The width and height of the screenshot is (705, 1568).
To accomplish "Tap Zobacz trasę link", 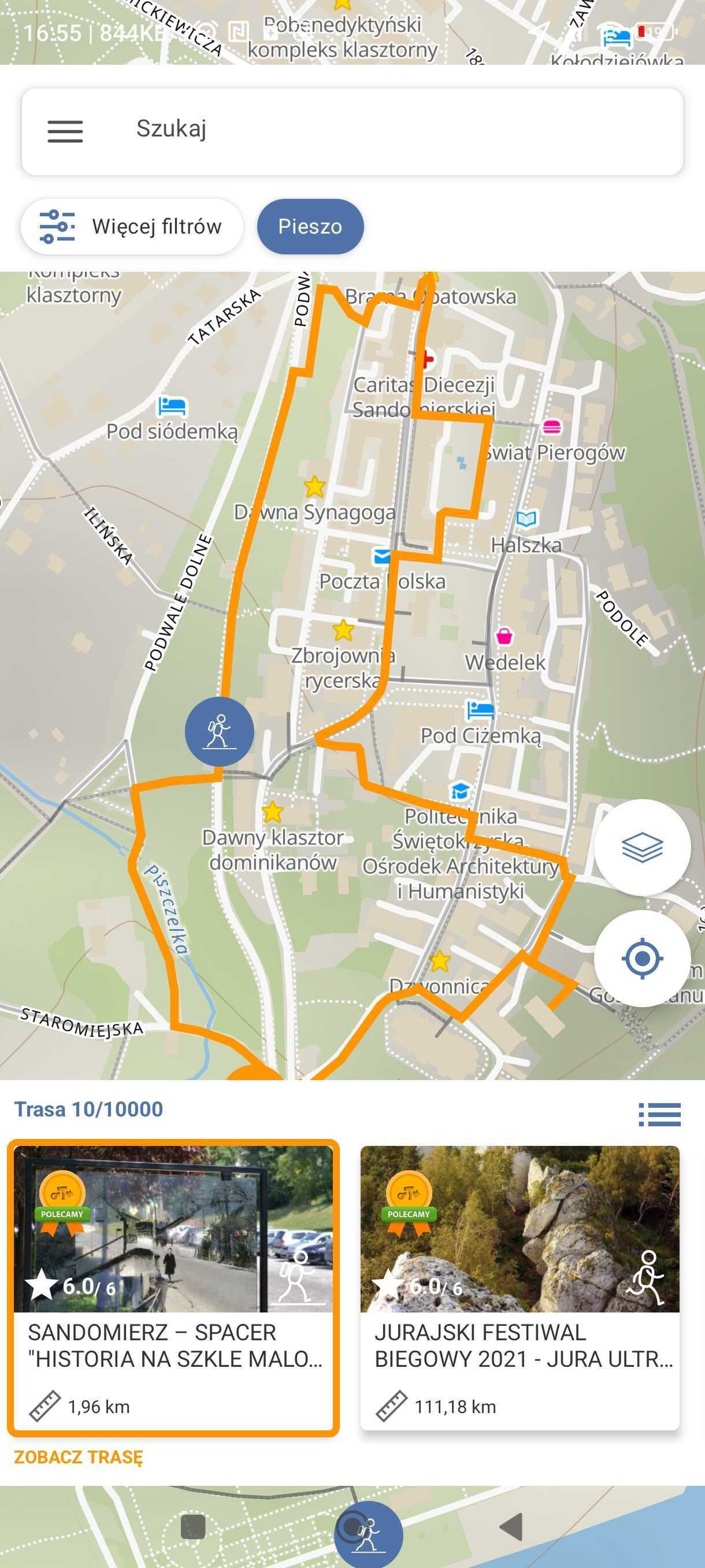I will (x=79, y=1457).
